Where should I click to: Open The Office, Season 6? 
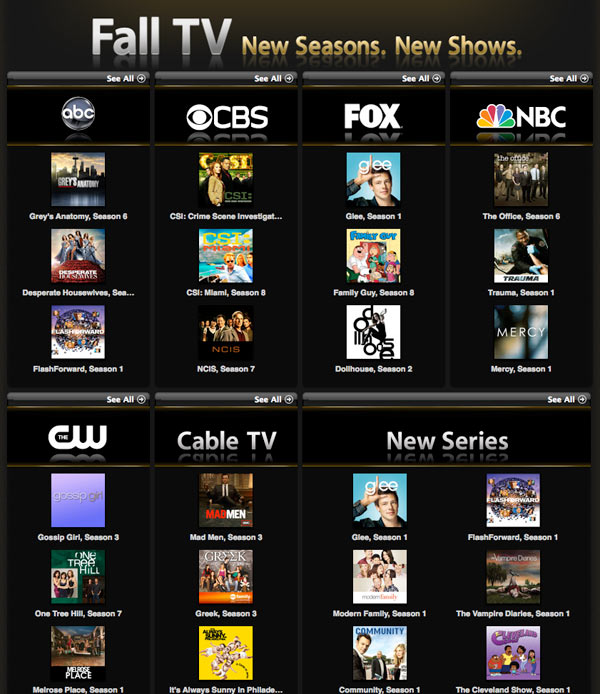click(521, 180)
